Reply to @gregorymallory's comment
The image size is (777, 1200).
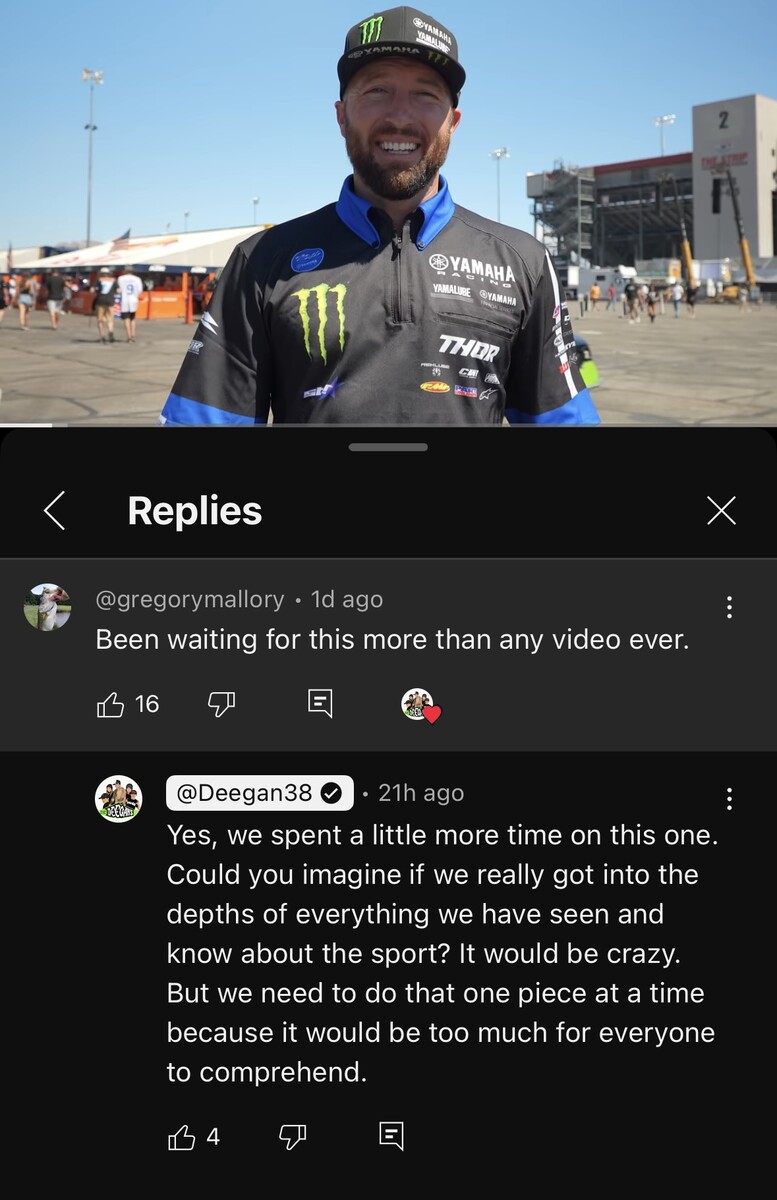point(320,704)
